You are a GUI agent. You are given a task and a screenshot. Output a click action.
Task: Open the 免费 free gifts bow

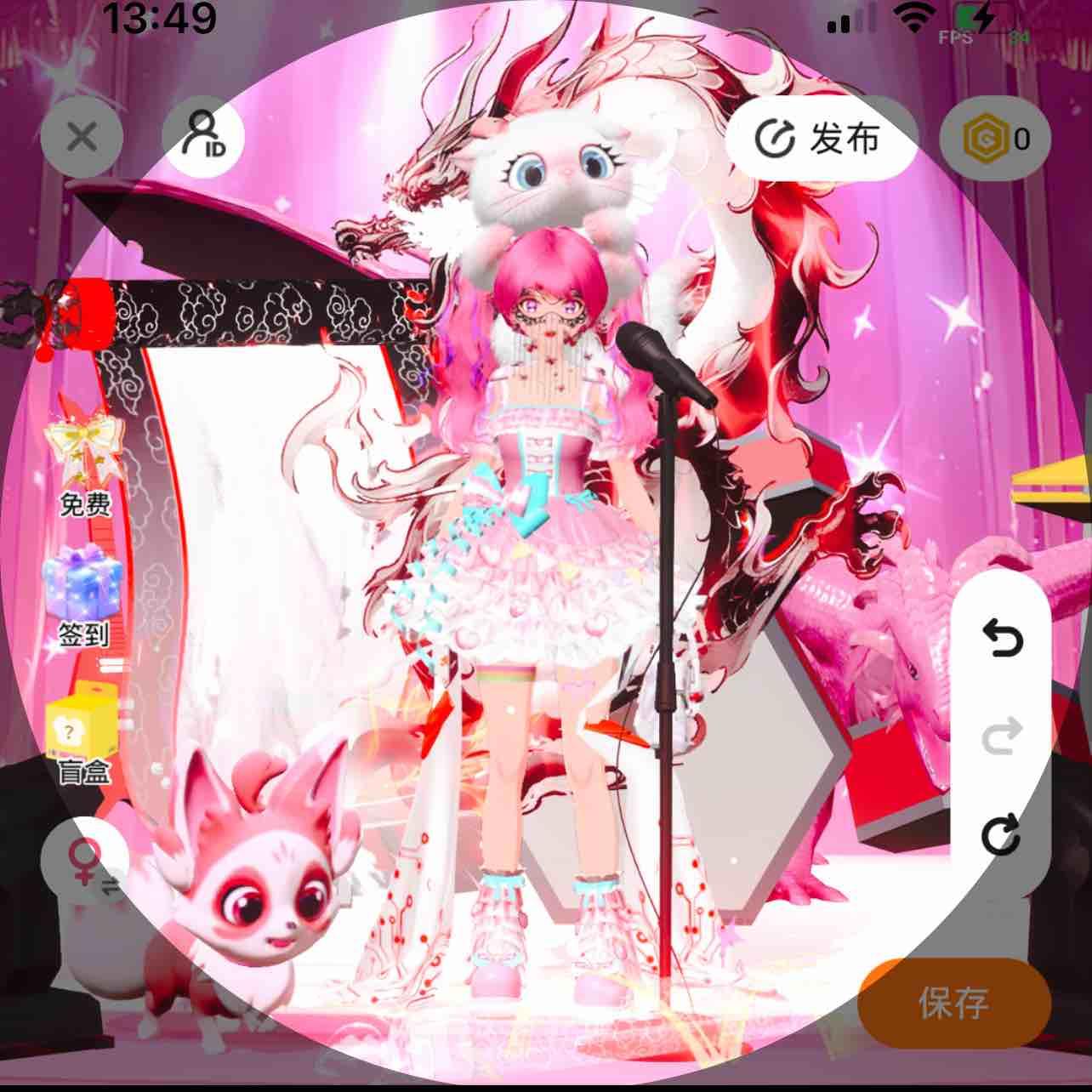coord(83,457)
